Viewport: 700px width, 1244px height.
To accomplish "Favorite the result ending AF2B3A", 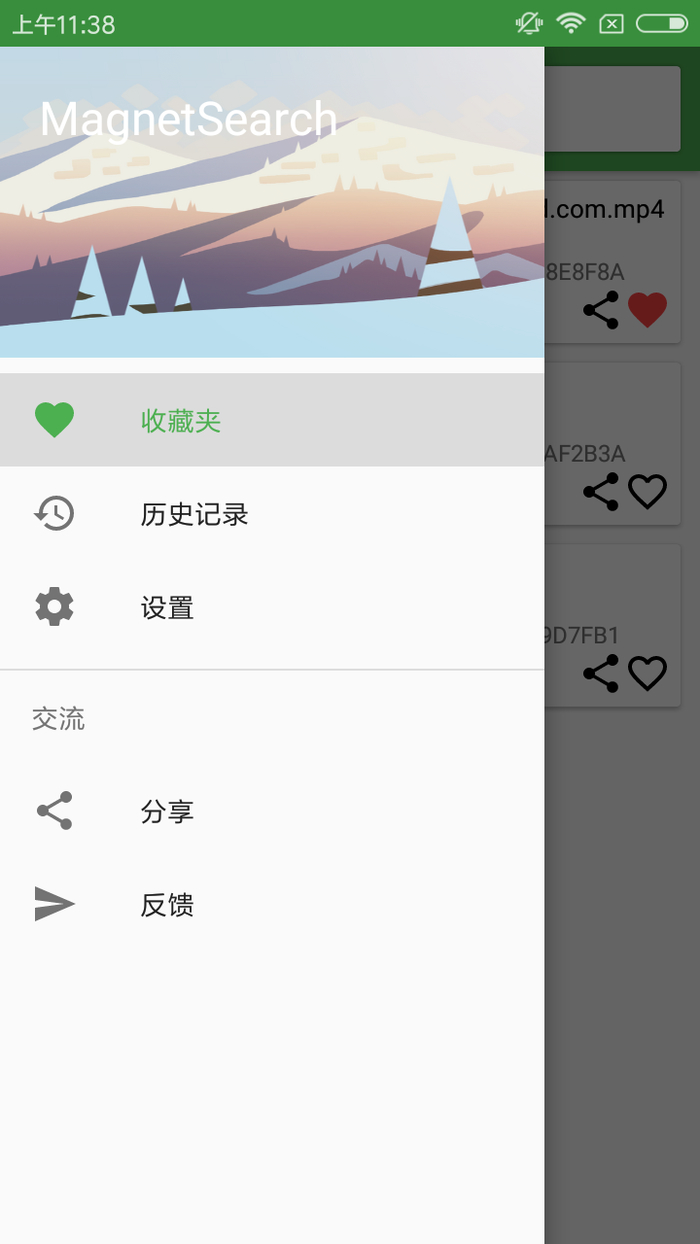I will pyautogui.click(x=647, y=492).
